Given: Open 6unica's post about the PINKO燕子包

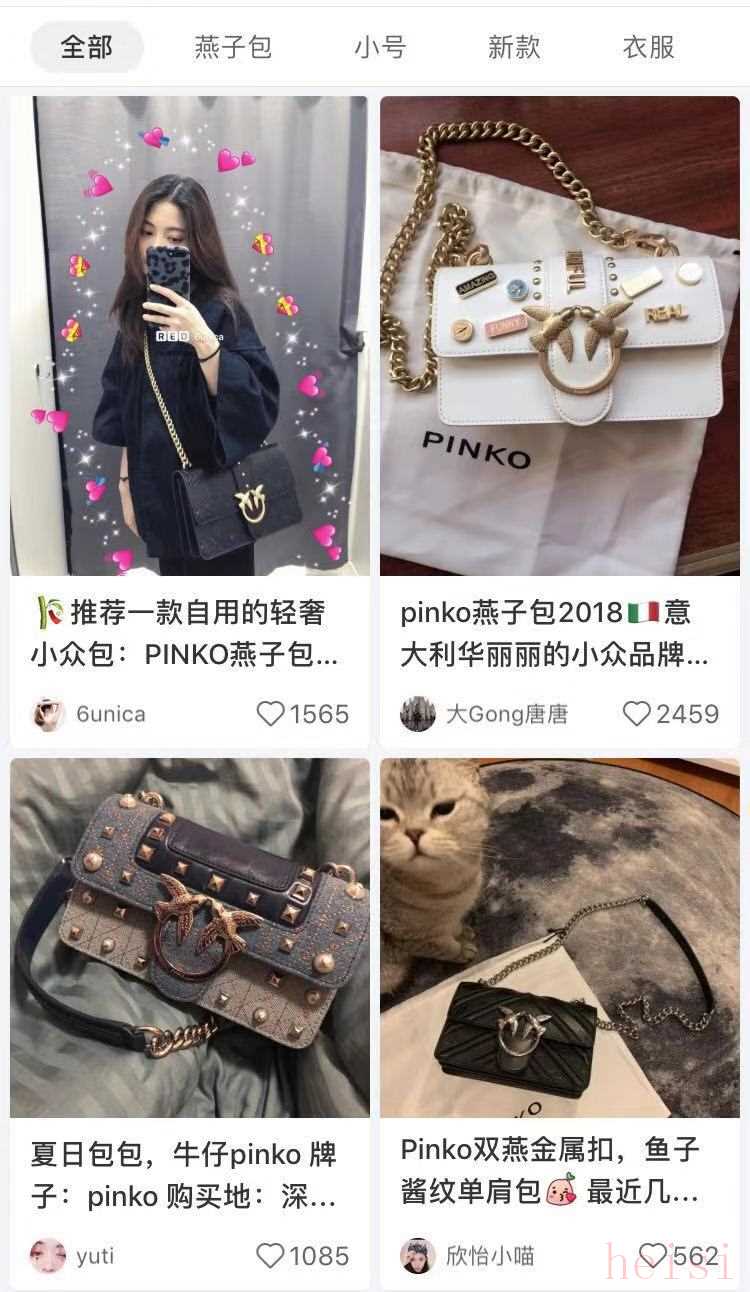Looking at the screenshot, I should [x=190, y=335].
